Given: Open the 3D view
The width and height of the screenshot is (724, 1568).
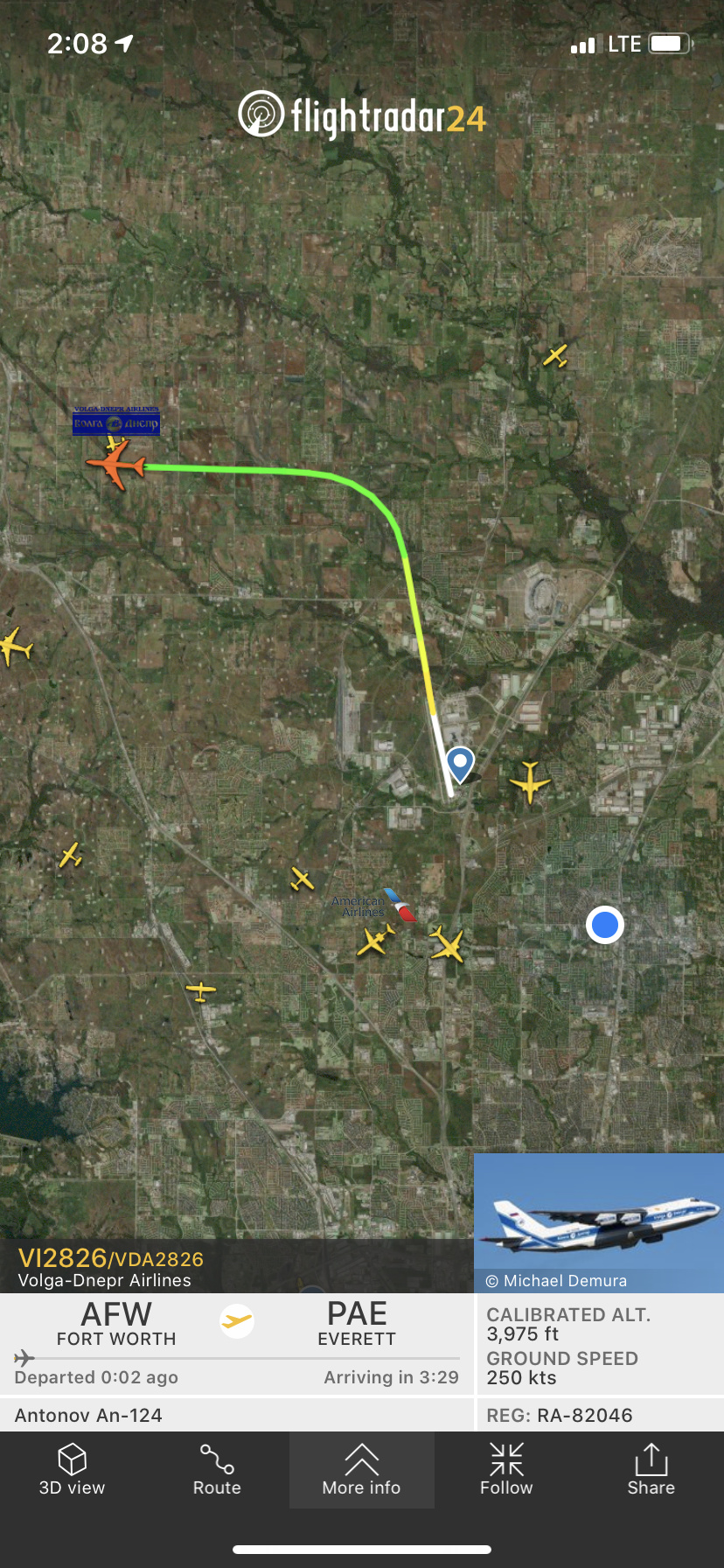Looking at the screenshot, I should point(72,1470).
